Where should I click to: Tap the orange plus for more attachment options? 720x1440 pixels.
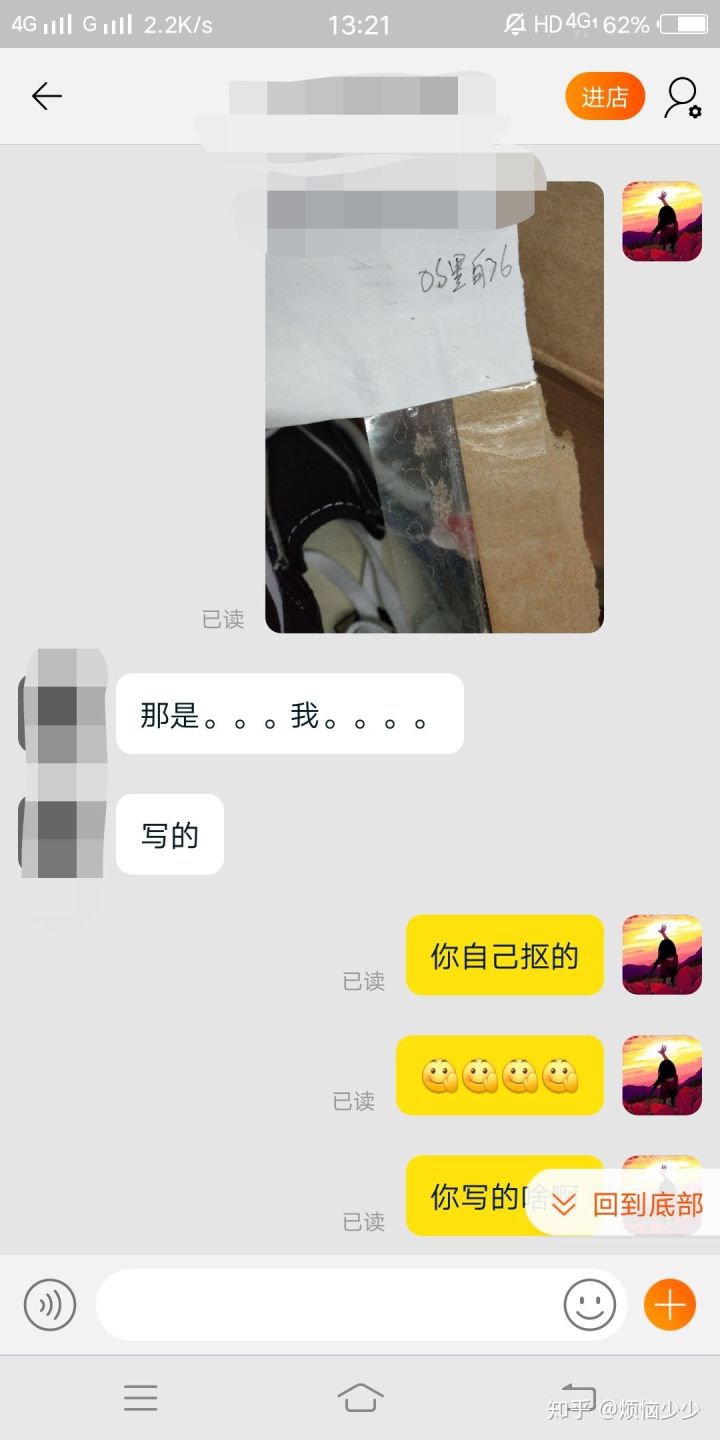[669, 1304]
